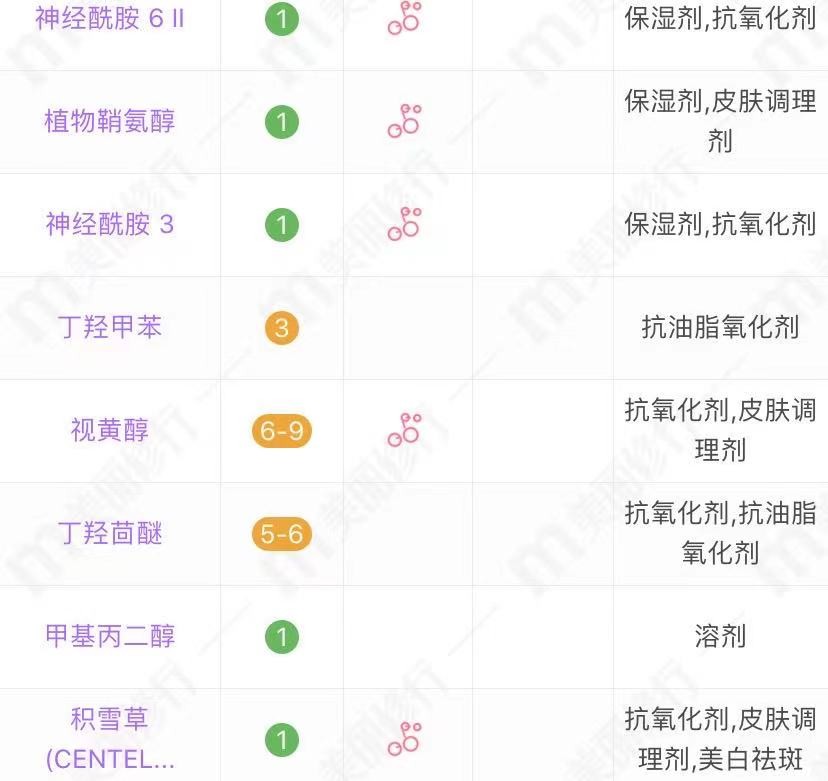Image resolution: width=828 pixels, height=781 pixels.
Task: View 积雪草 (CENTEL... ingredient info
Action: pyautogui.click(x=110, y=738)
